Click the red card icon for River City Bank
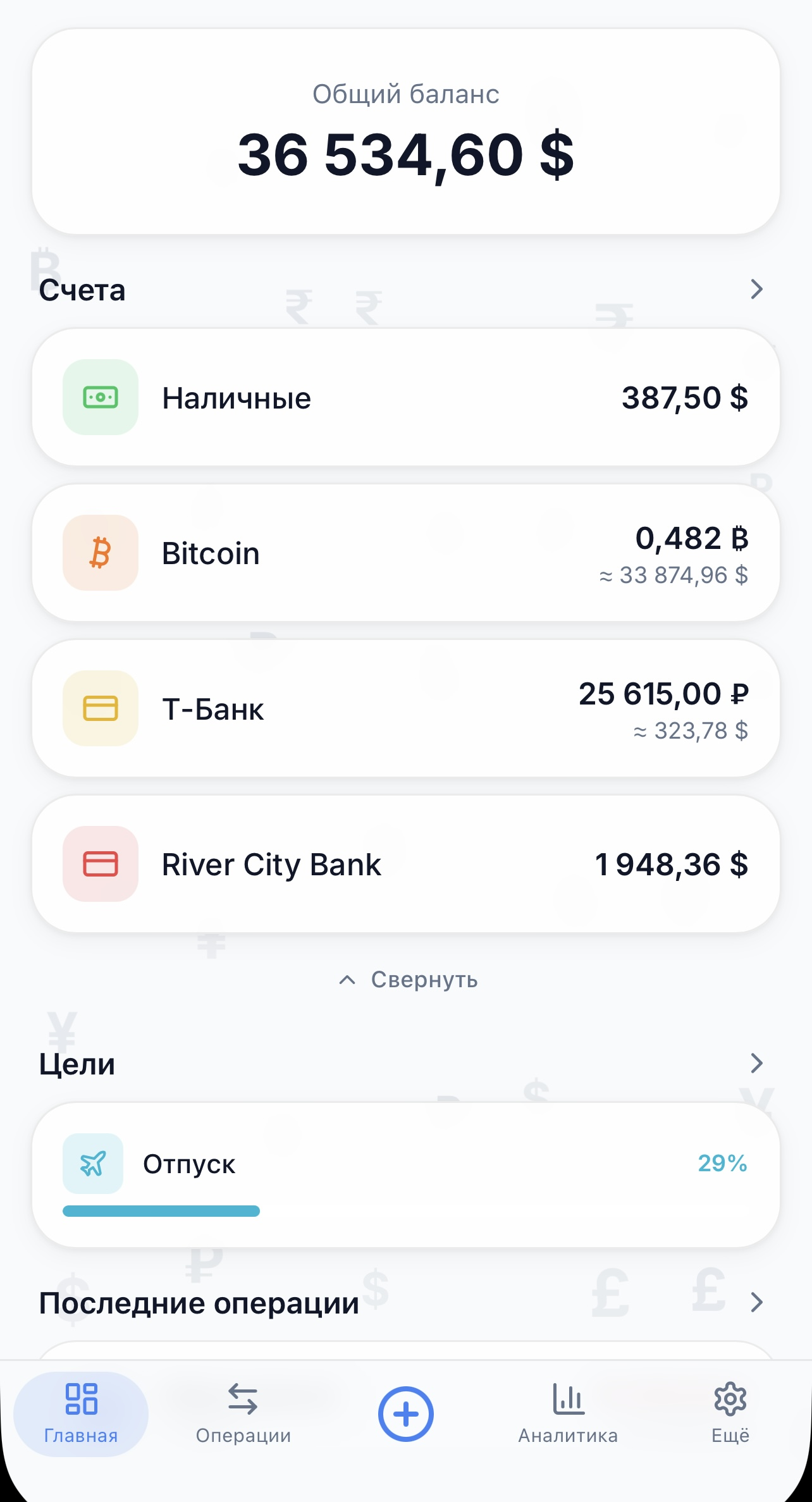The height and width of the screenshot is (1502, 812). tap(100, 864)
